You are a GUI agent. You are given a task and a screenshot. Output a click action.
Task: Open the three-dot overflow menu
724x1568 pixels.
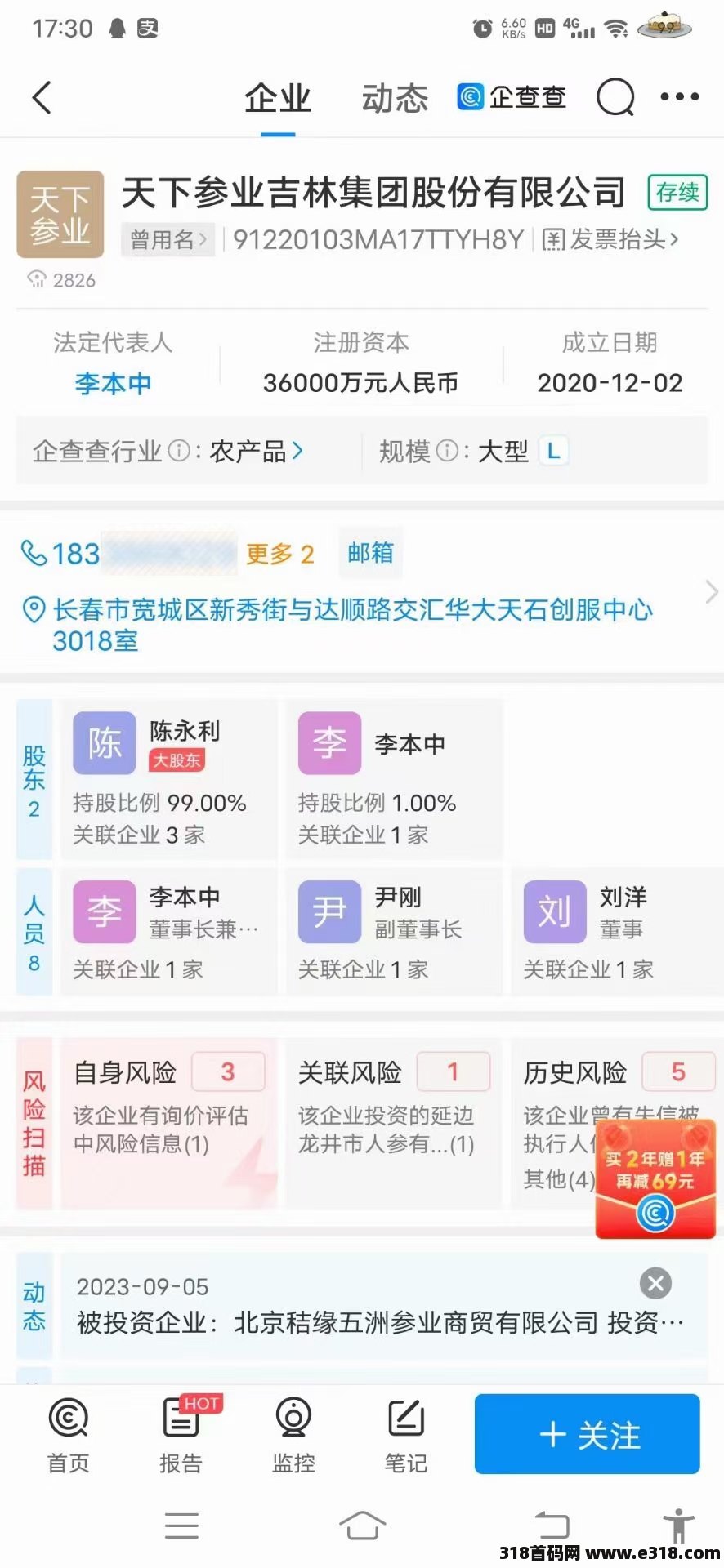click(x=679, y=97)
